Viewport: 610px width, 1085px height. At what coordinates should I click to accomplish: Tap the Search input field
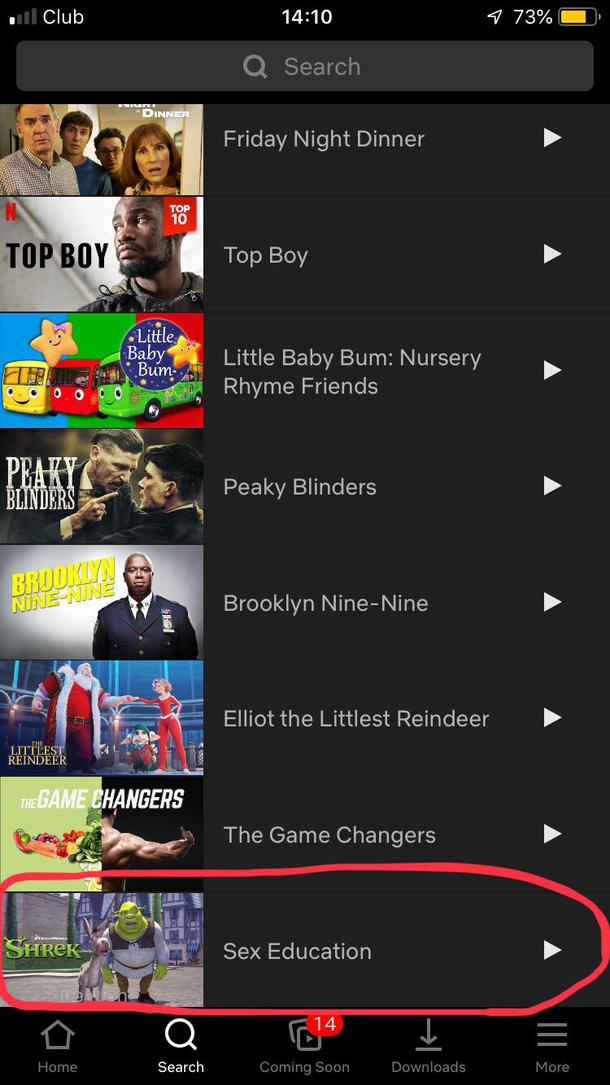(304, 67)
